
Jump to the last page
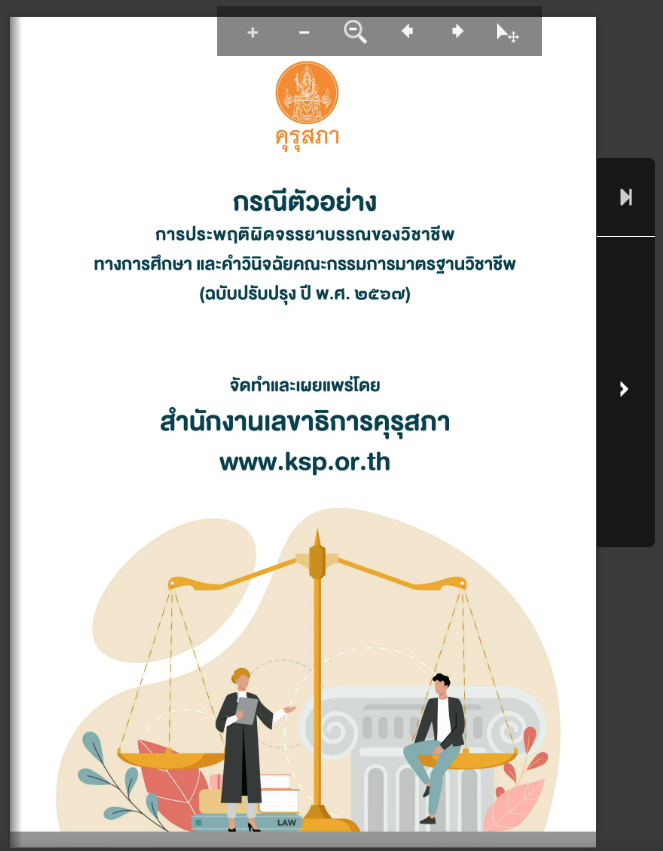click(x=626, y=197)
